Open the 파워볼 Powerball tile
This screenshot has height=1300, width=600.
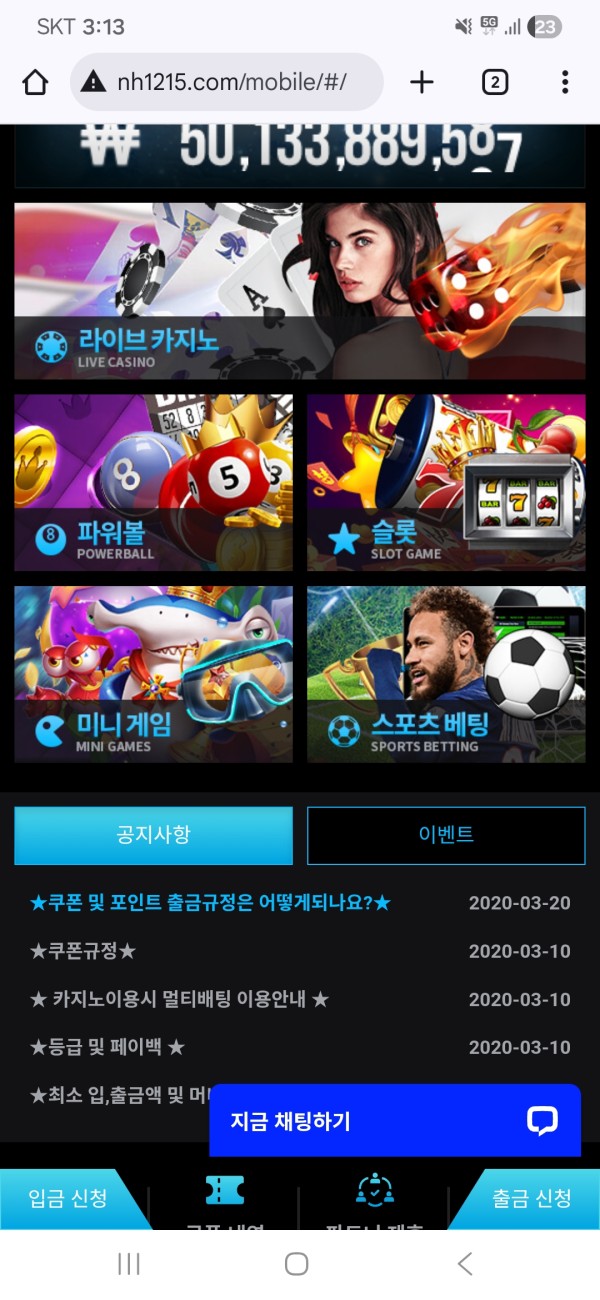tap(153, 482)
